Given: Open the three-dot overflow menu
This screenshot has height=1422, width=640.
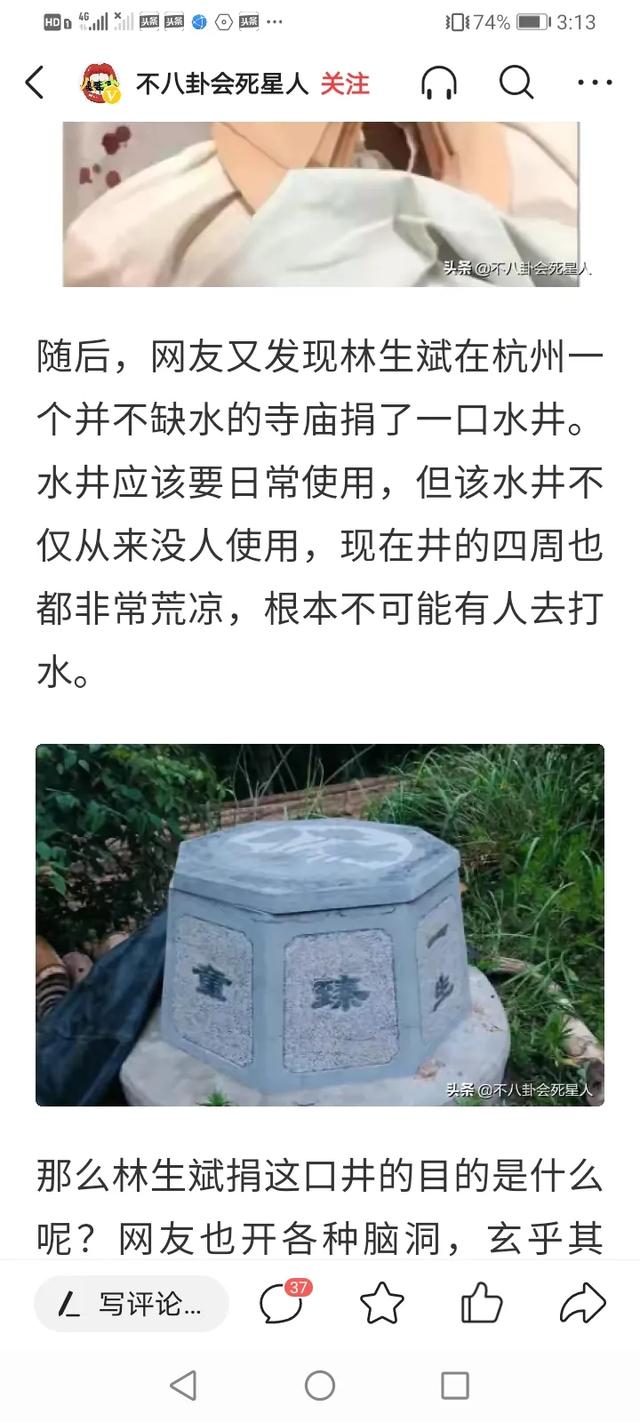Looking at the screenshot, I should click(x=595, y=83).
